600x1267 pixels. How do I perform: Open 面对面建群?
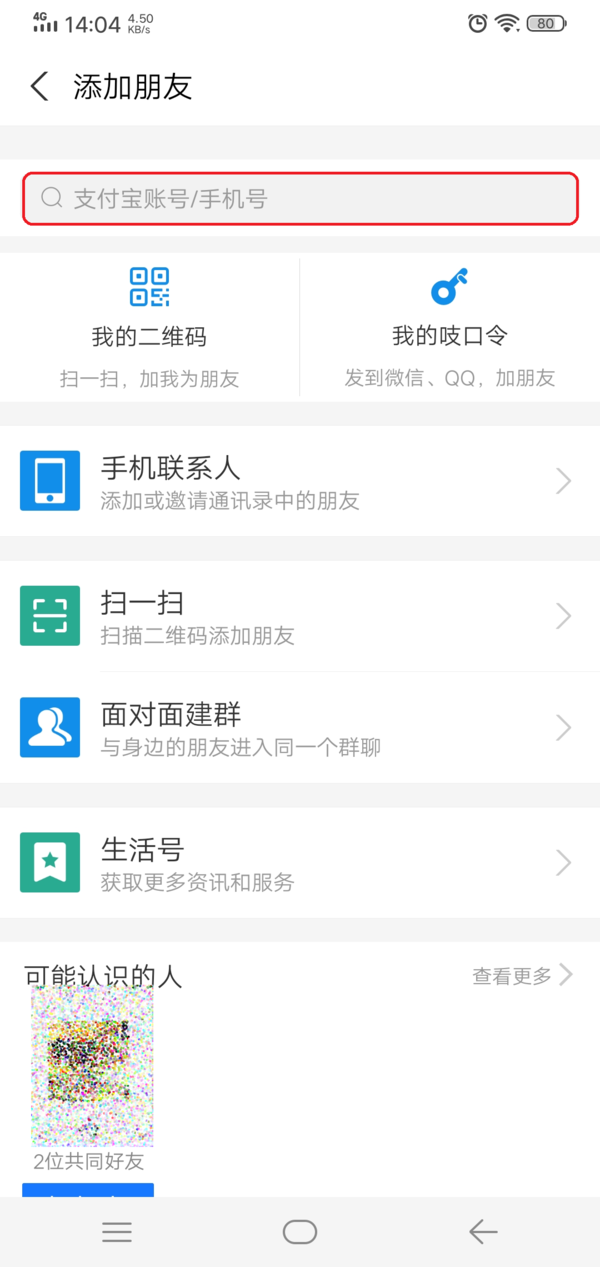click(300, 728)
